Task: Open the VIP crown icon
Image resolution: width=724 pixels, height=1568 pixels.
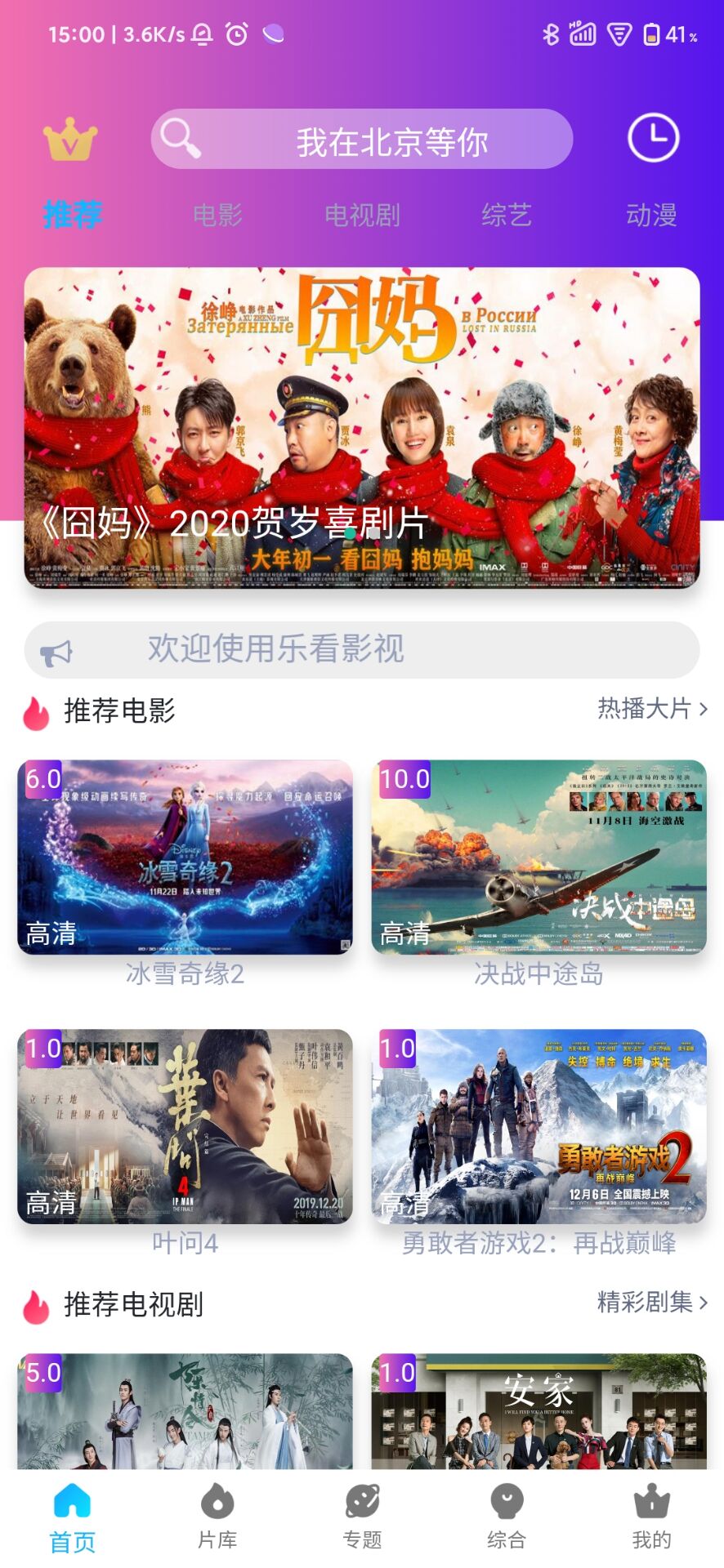Action: pyautogui.click(x=71, y=139)
